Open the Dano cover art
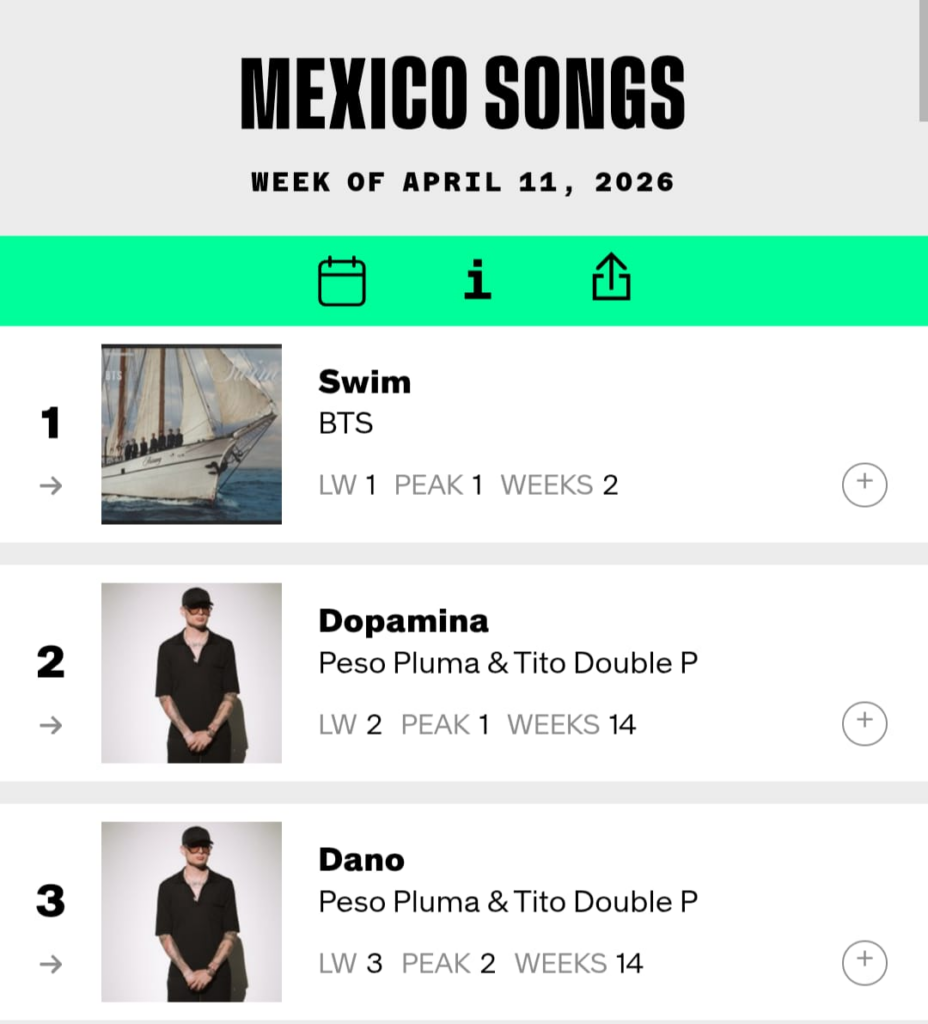928x1024 pixels. click(x=191, y=912)
